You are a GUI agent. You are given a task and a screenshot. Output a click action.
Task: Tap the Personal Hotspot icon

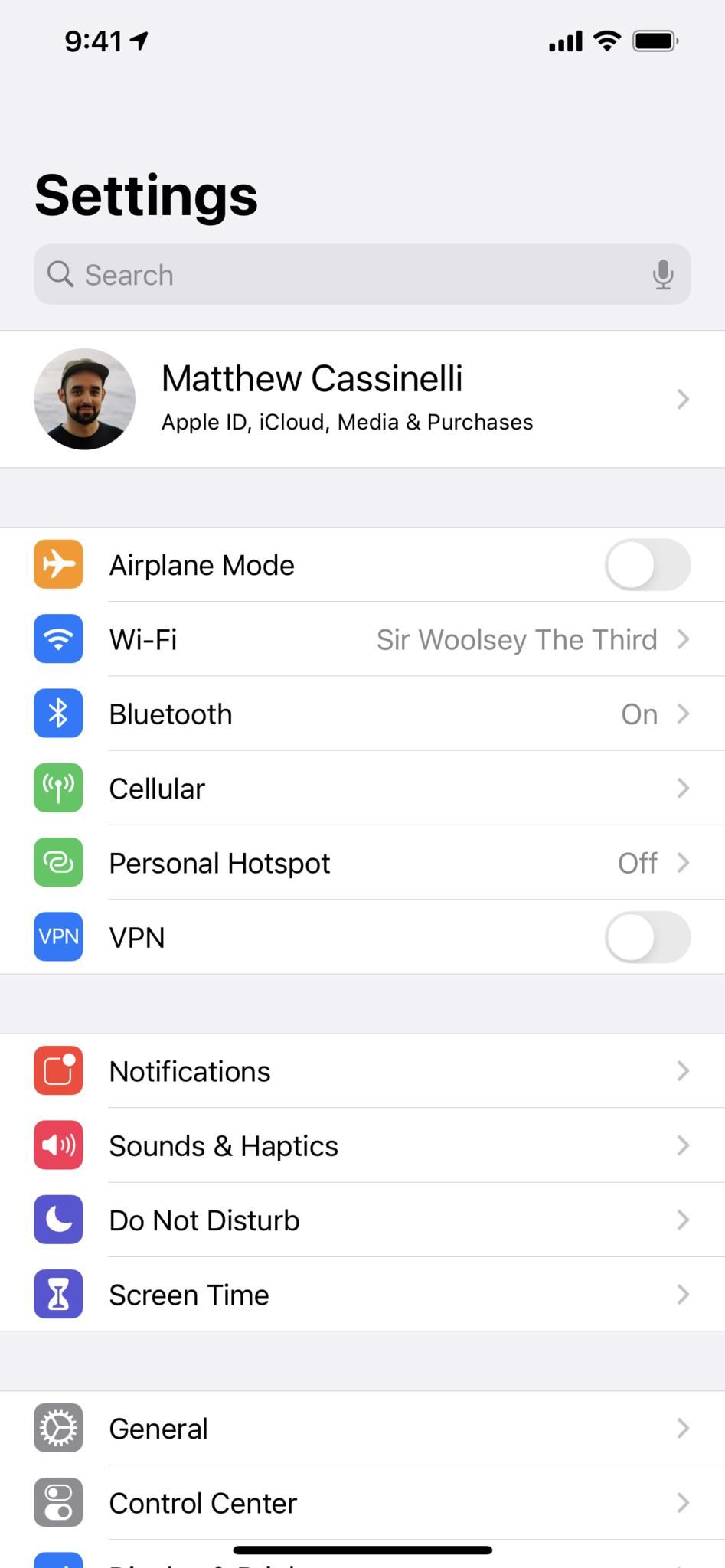(x=57, y=862)
